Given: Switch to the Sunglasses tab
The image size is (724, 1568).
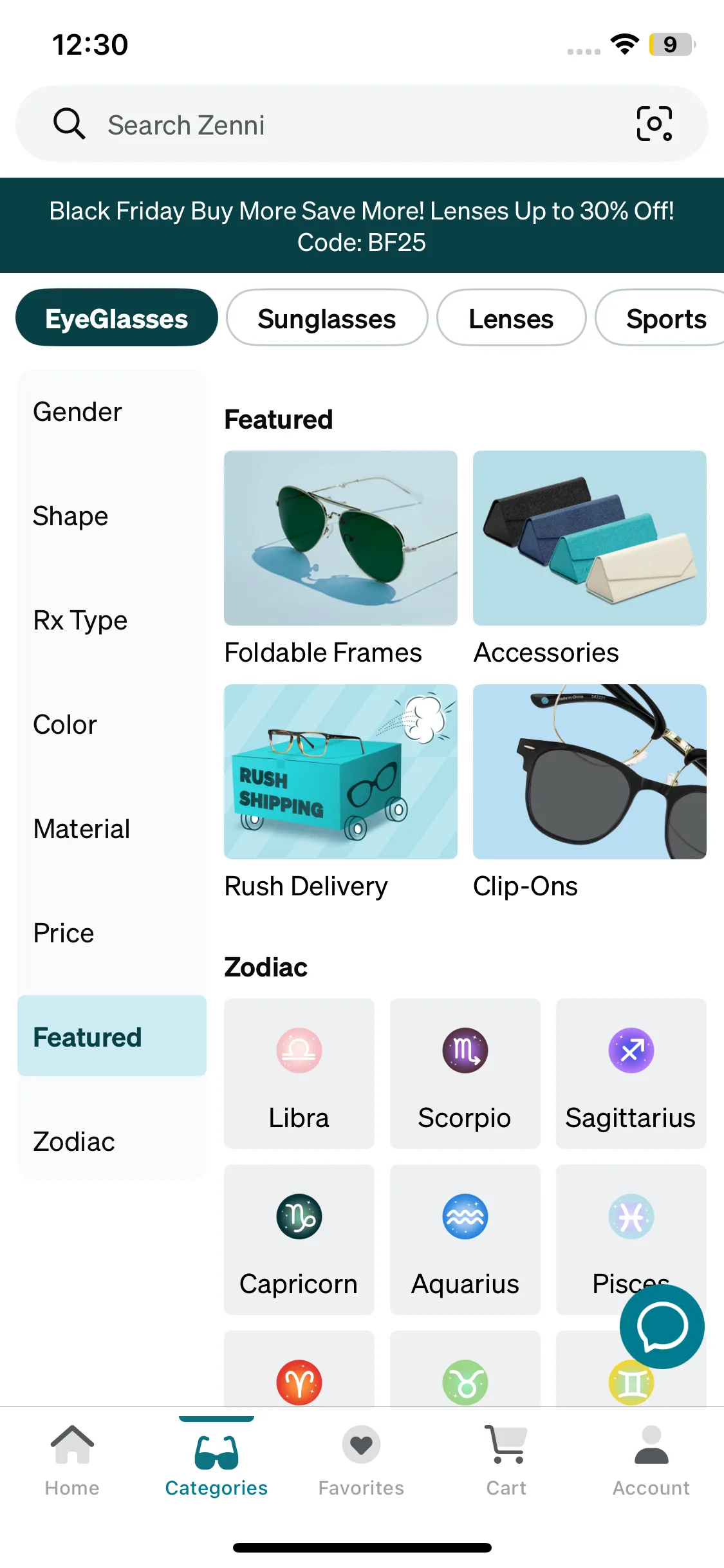Looking at the screenshot, I should click(326, 319).
